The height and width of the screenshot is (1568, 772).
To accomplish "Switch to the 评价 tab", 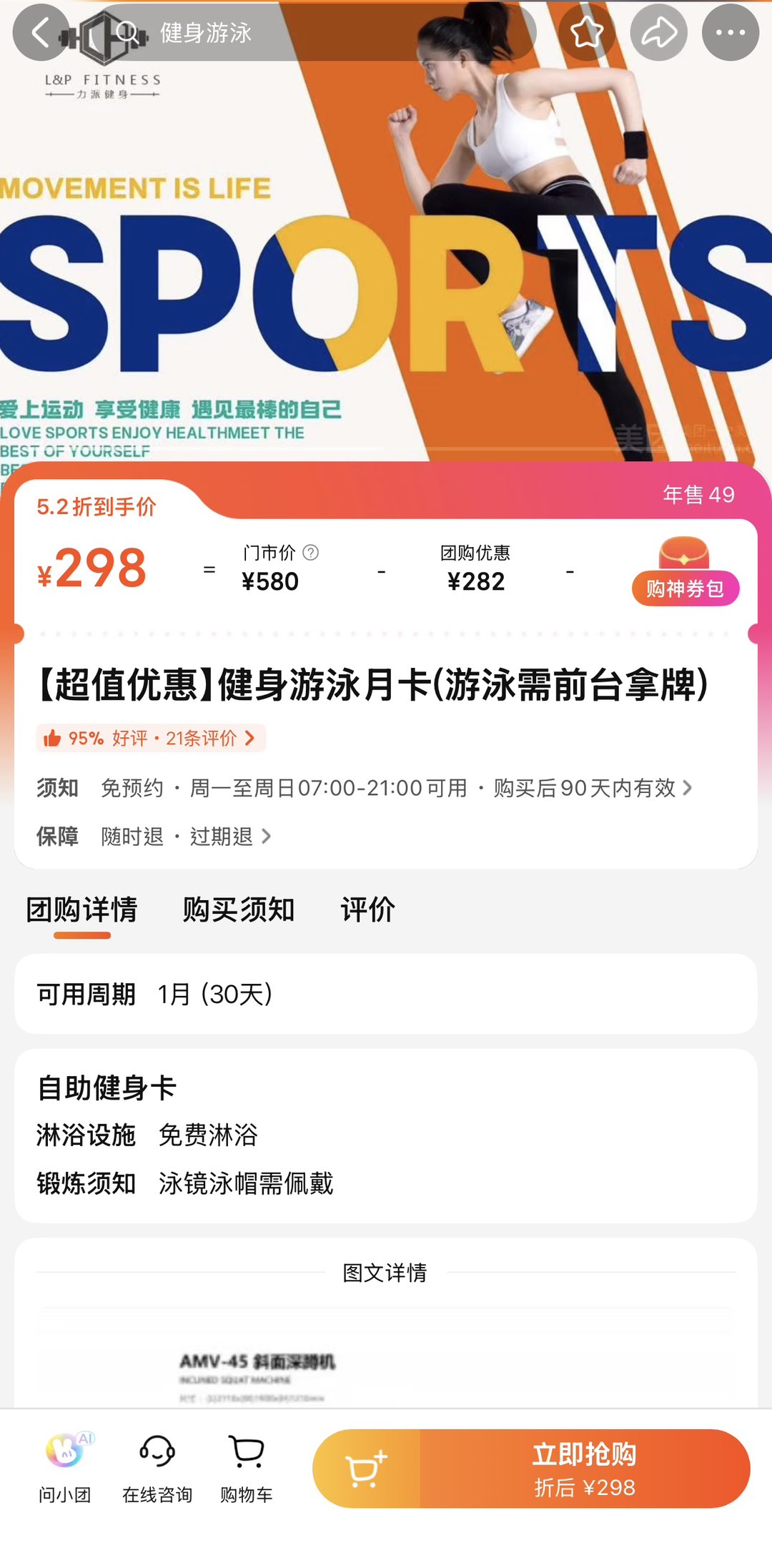I will click(x=367, y=909).
